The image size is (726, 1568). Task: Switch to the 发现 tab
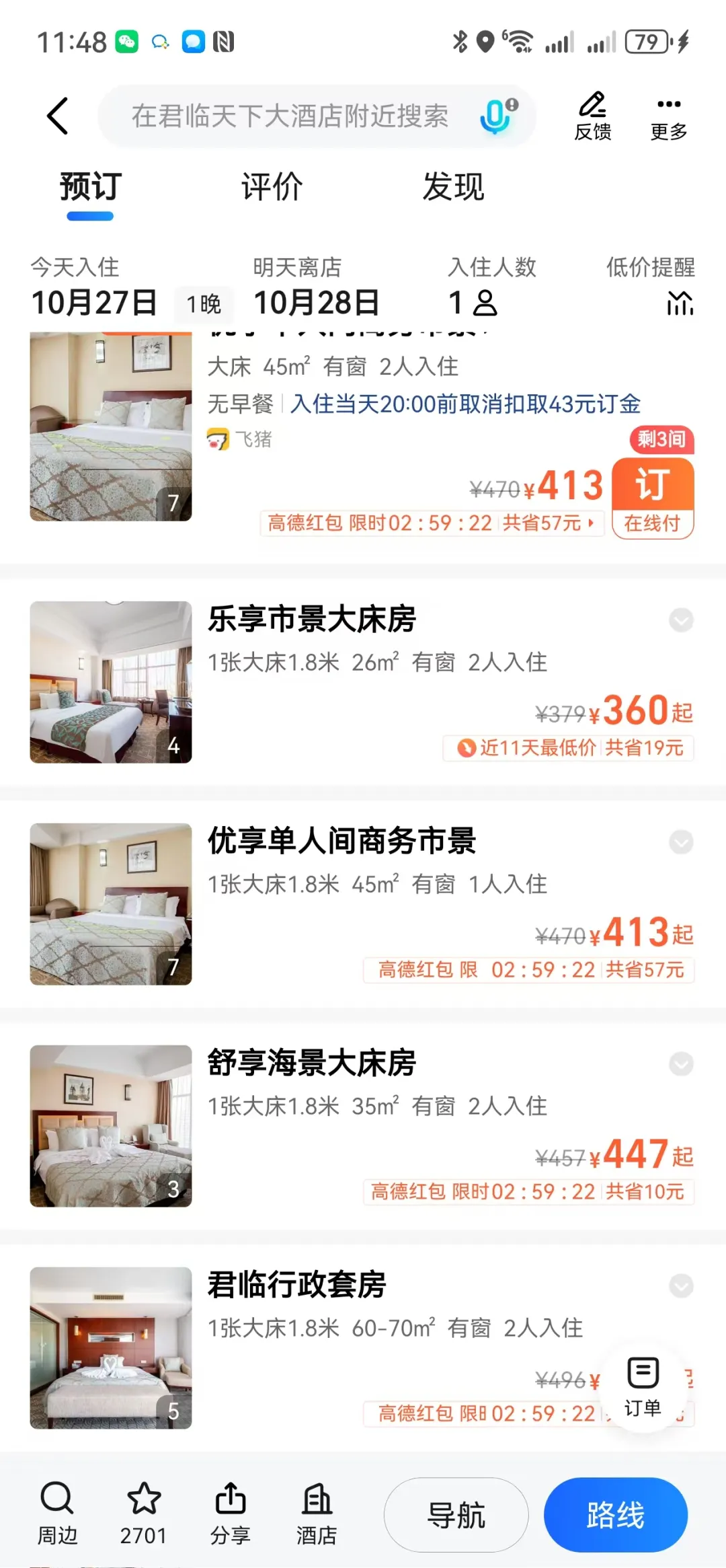[x=453, y=187]
